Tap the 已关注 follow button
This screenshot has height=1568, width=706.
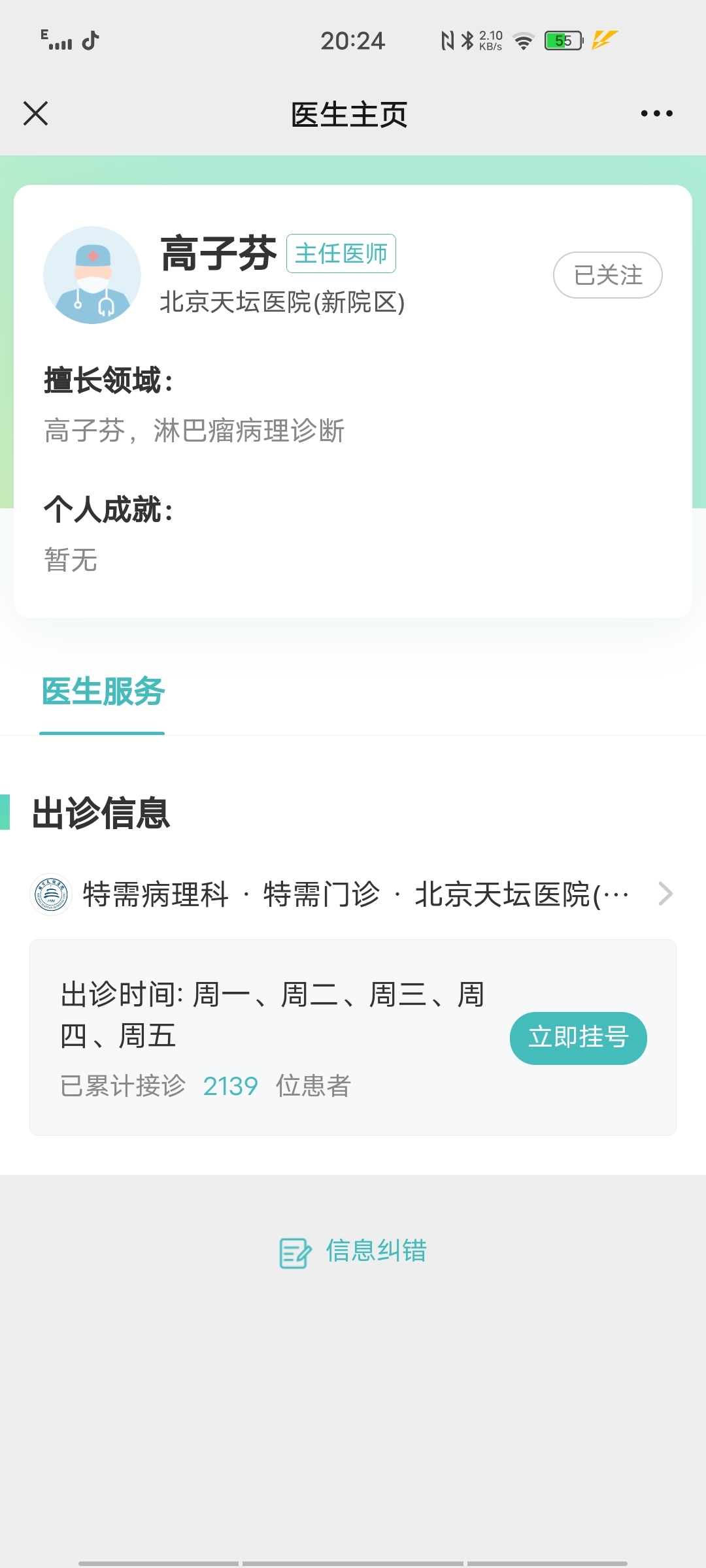(x=607, y=275)
